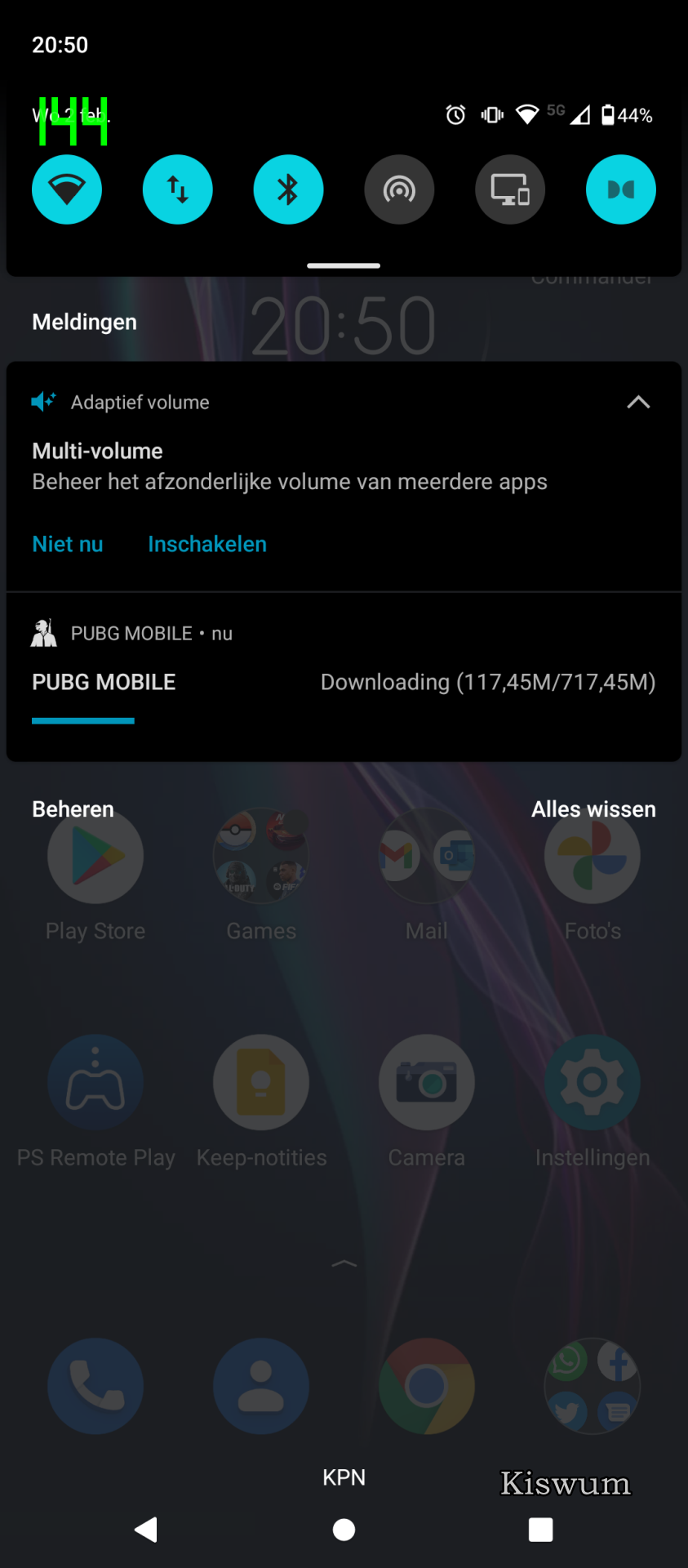Tap the home navigation button
The image size is (688, 1568).
click(x=344, y=1530)
